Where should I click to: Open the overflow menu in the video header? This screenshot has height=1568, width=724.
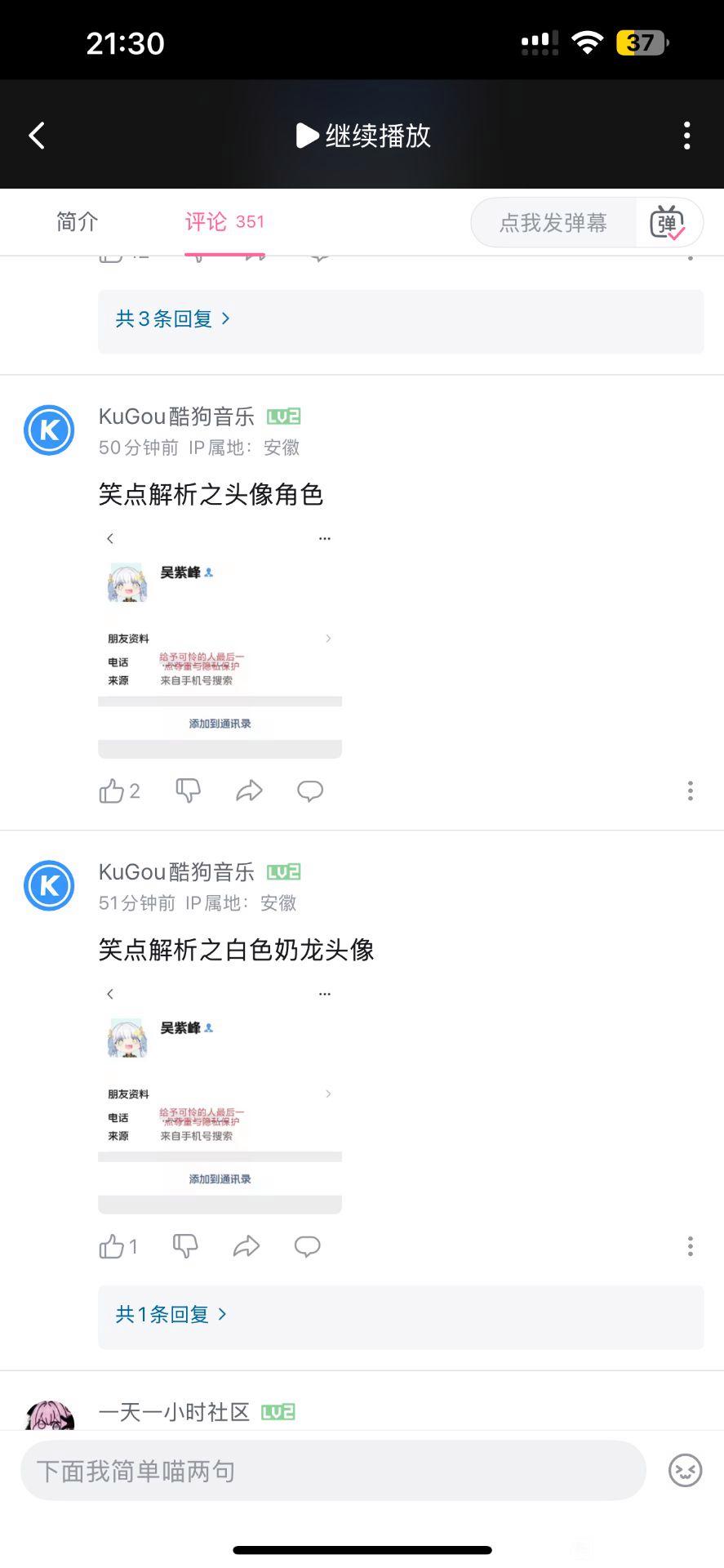[x=687, y=136]
